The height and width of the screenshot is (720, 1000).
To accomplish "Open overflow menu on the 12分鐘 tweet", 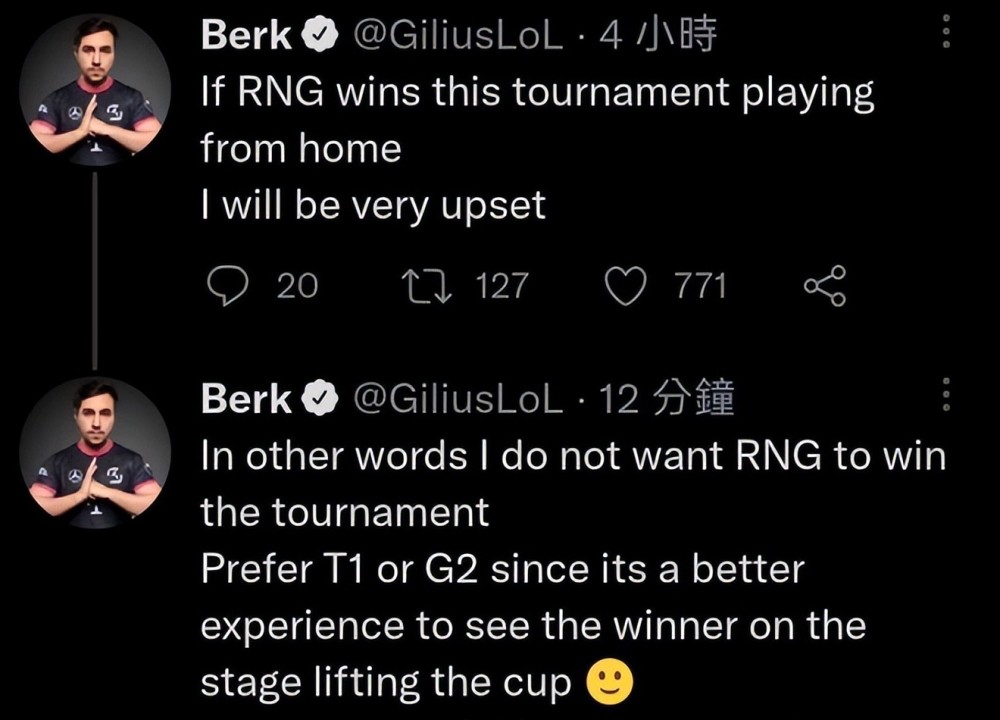I will pos(944,400).
